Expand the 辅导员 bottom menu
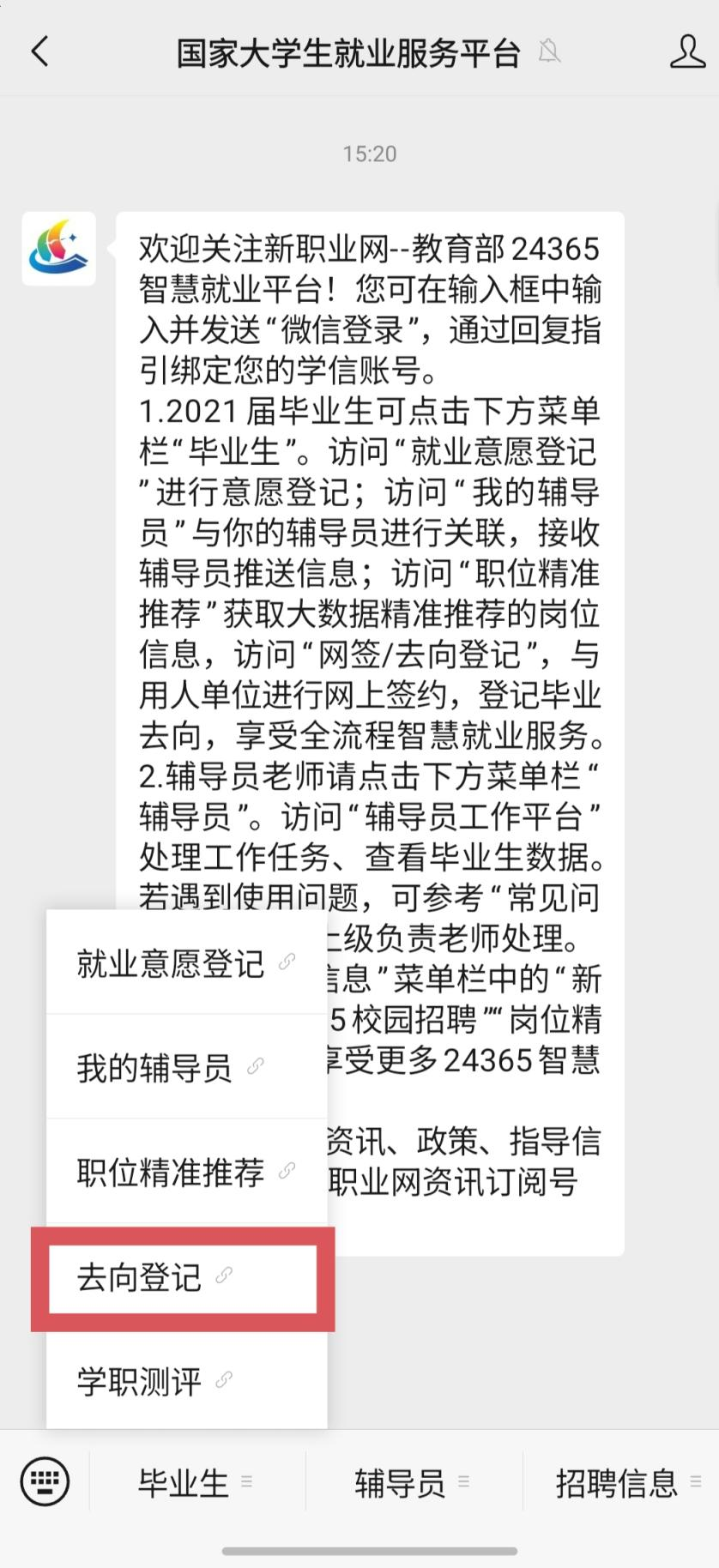The width and height of the screenshot is (719, 1568). pos(413,1482)
